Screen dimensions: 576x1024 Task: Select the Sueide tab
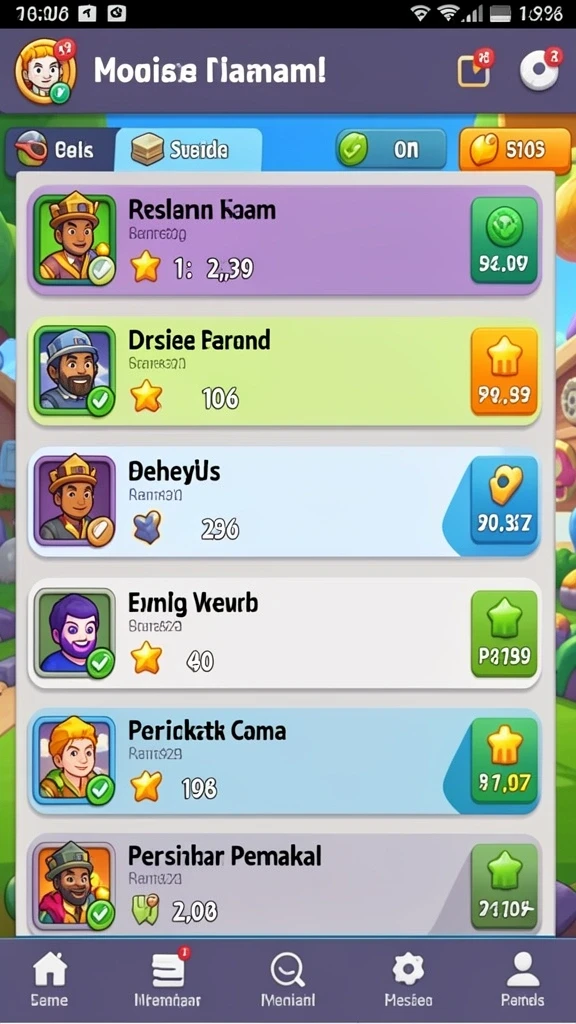click(189, 150)
